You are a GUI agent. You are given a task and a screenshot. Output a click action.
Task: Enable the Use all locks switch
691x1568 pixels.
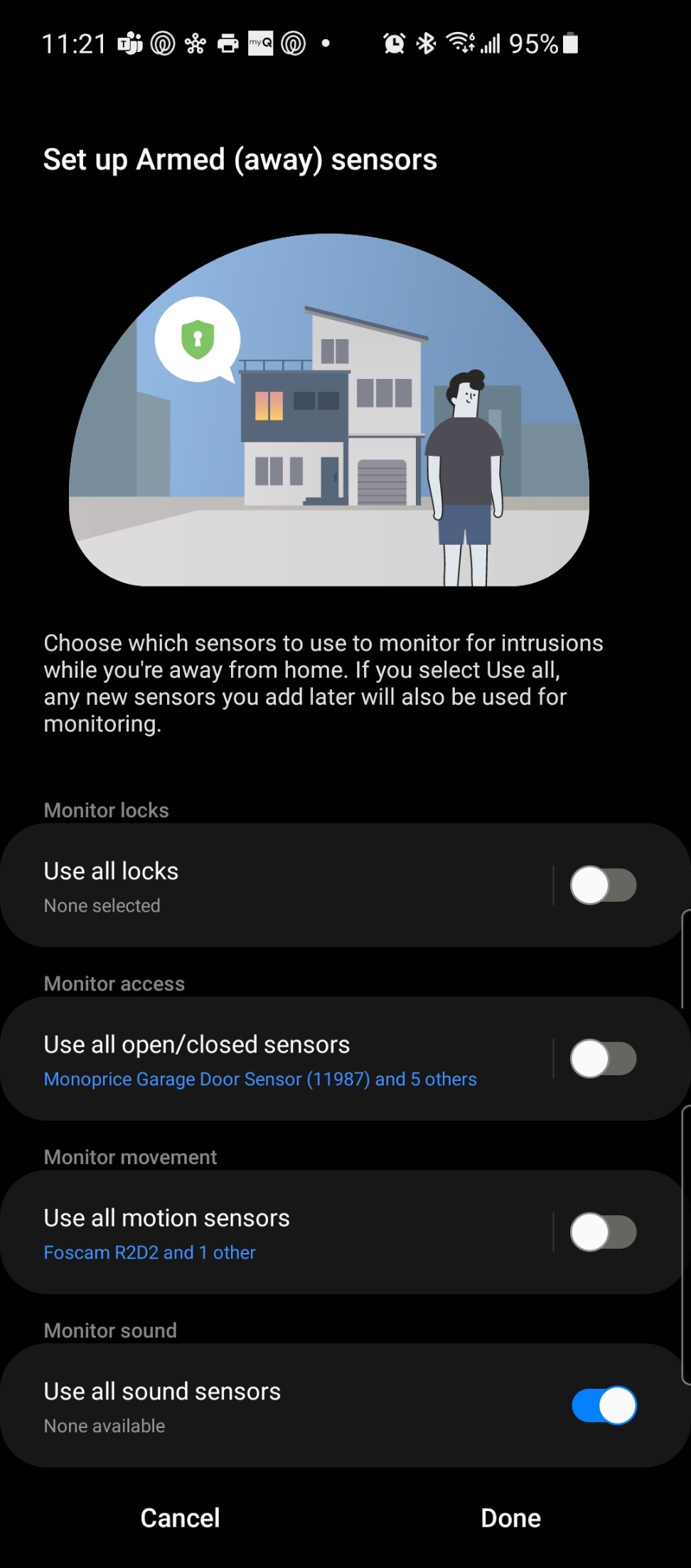(x=603, y=885)
